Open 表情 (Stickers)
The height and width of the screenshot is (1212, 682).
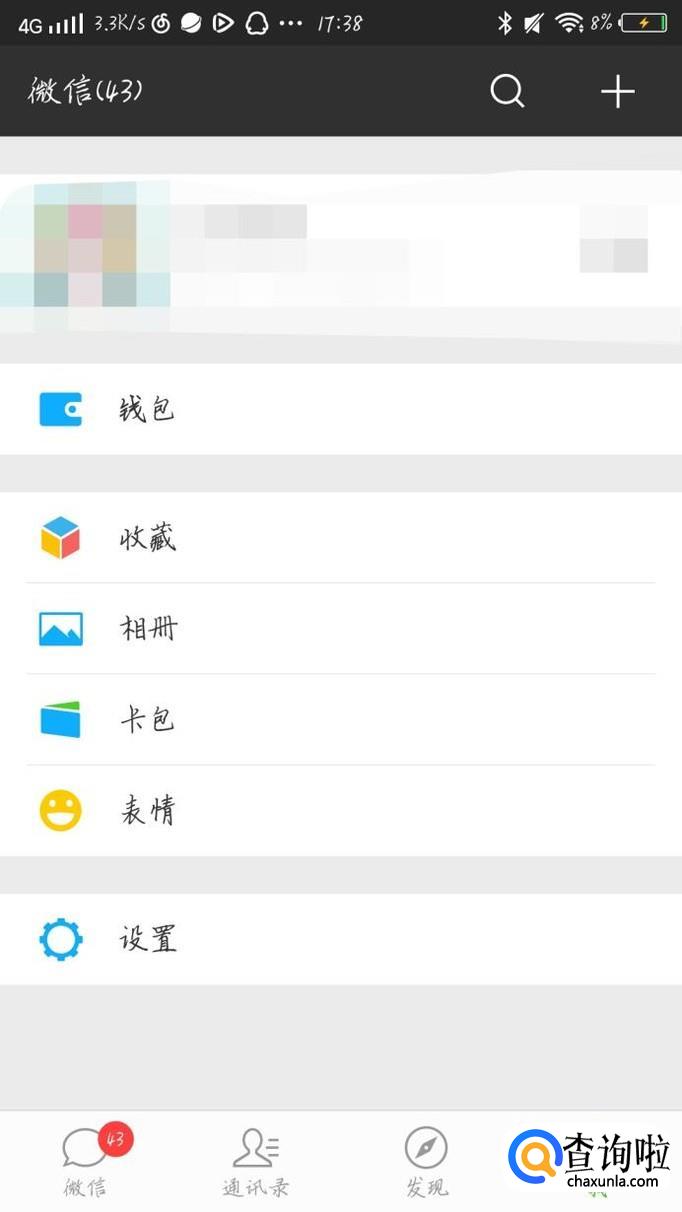(x=340, y=810)
